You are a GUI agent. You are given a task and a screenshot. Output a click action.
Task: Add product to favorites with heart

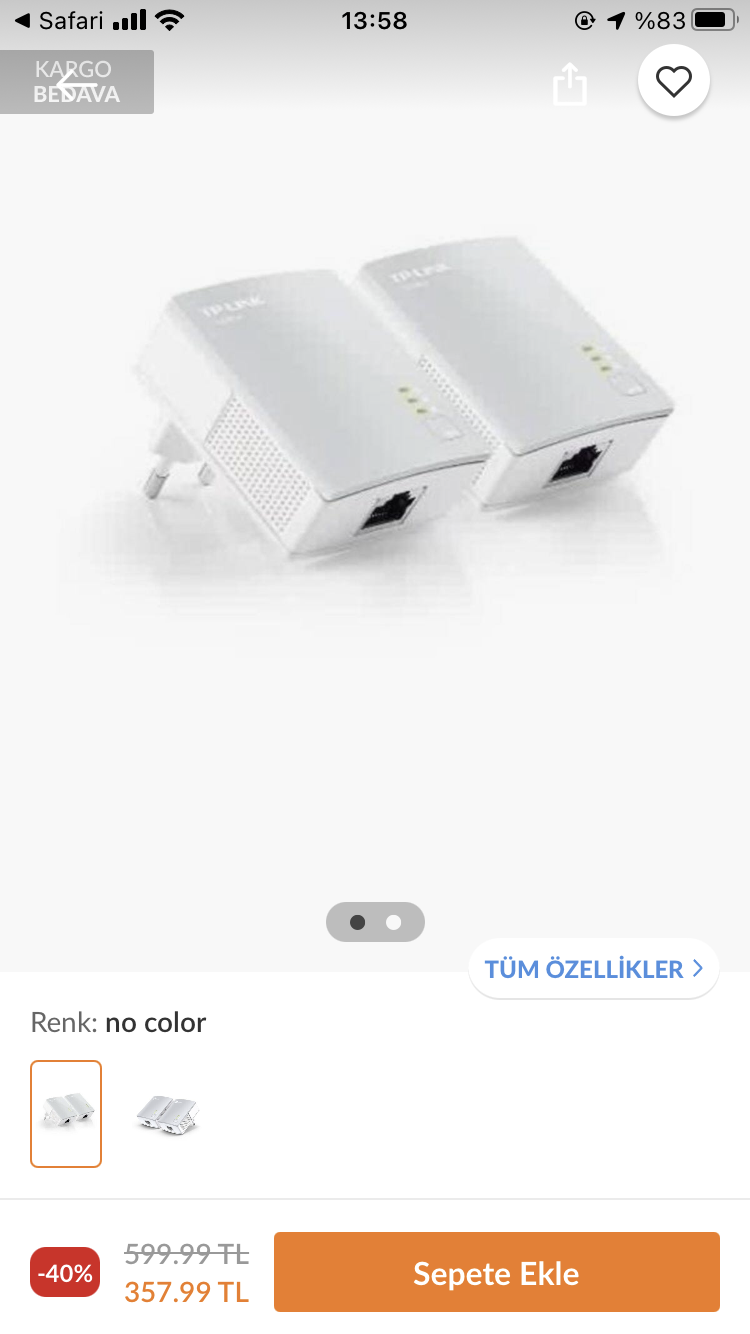pyautogui.click(x=673, y=82)
